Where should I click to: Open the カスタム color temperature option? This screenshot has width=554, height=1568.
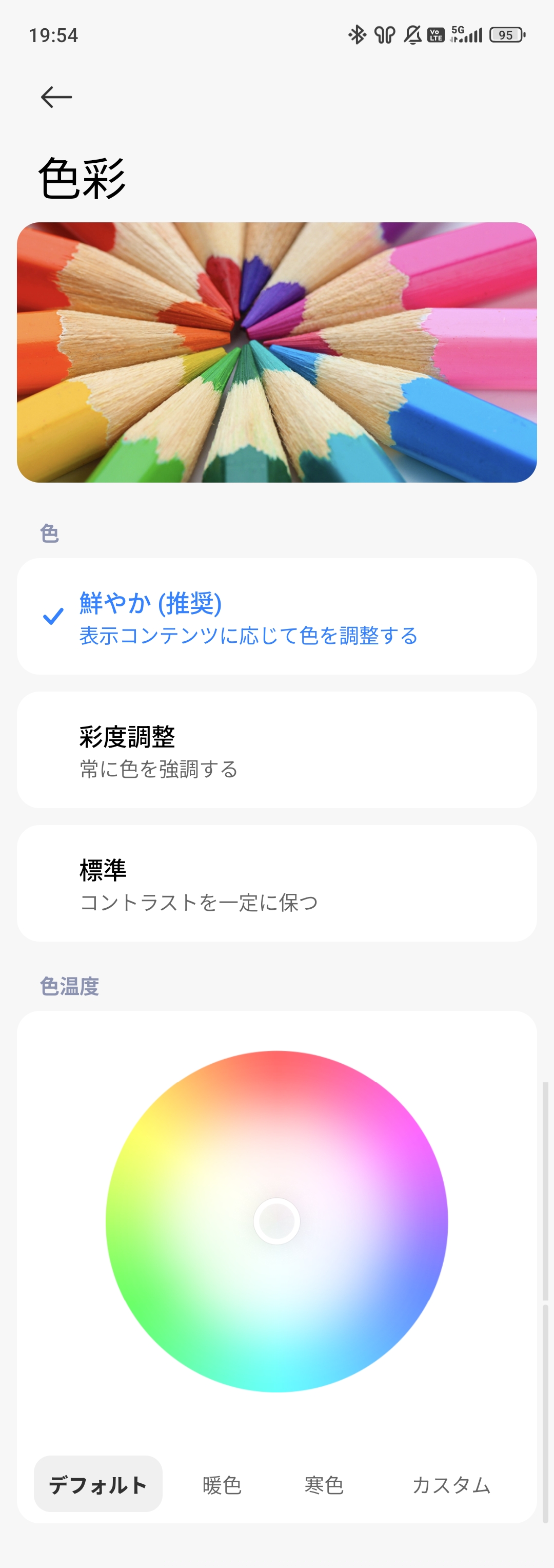coord(451,1485)
